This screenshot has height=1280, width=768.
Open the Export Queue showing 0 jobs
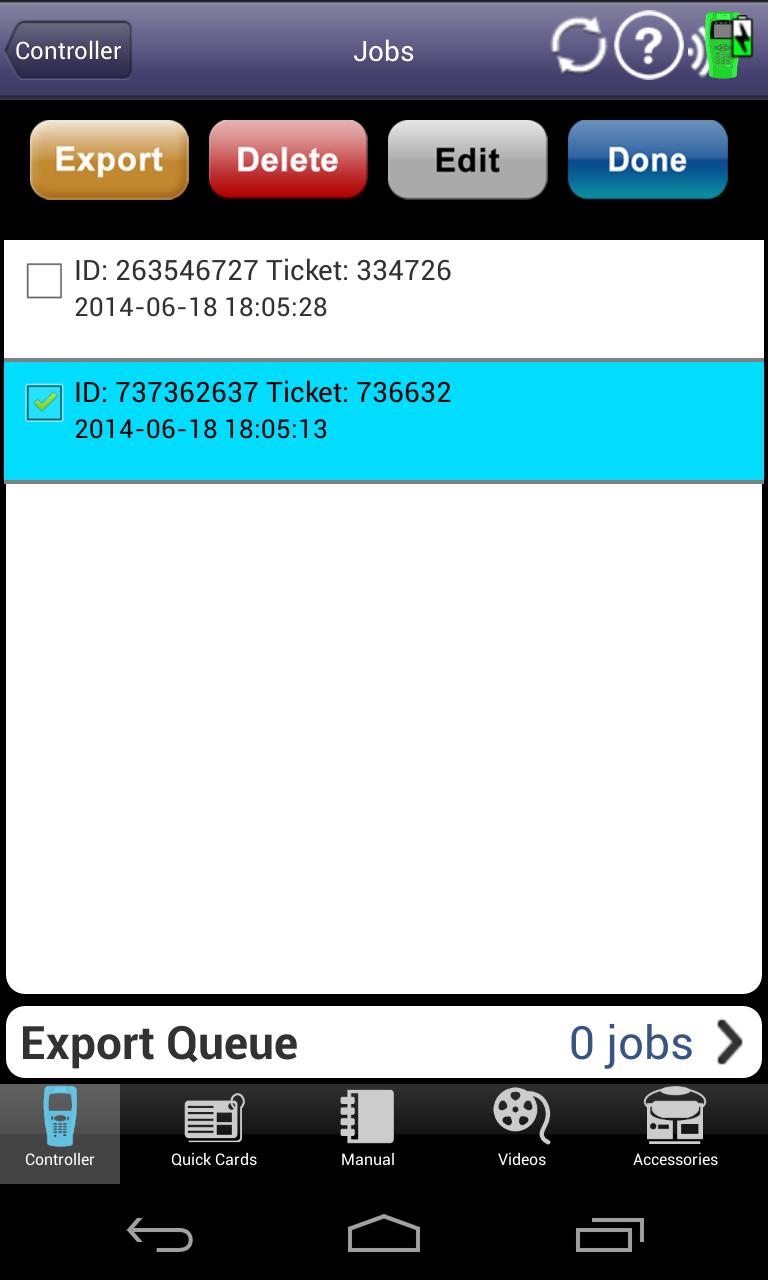tap(384, 1043)
